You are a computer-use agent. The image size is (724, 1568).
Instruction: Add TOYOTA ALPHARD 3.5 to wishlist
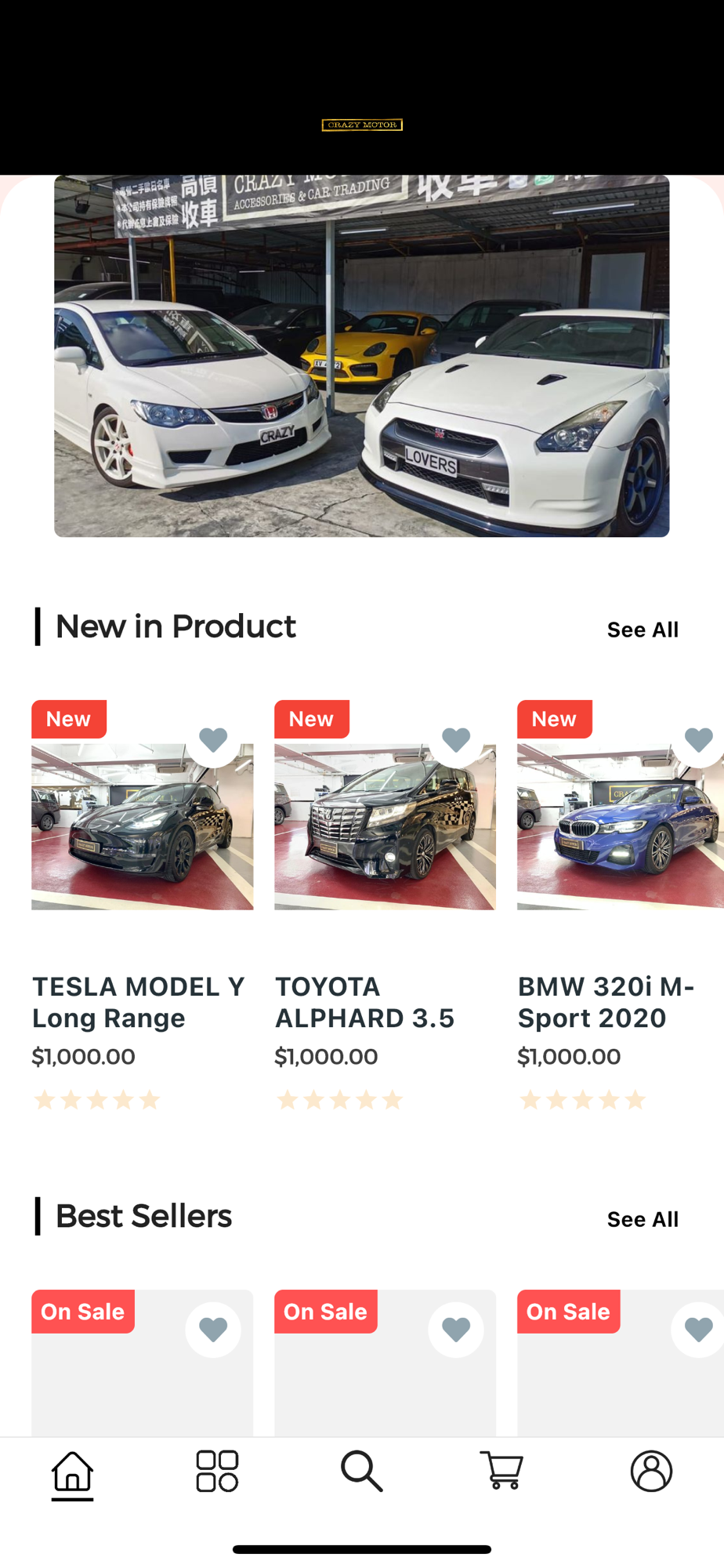(x=456, y=740)
